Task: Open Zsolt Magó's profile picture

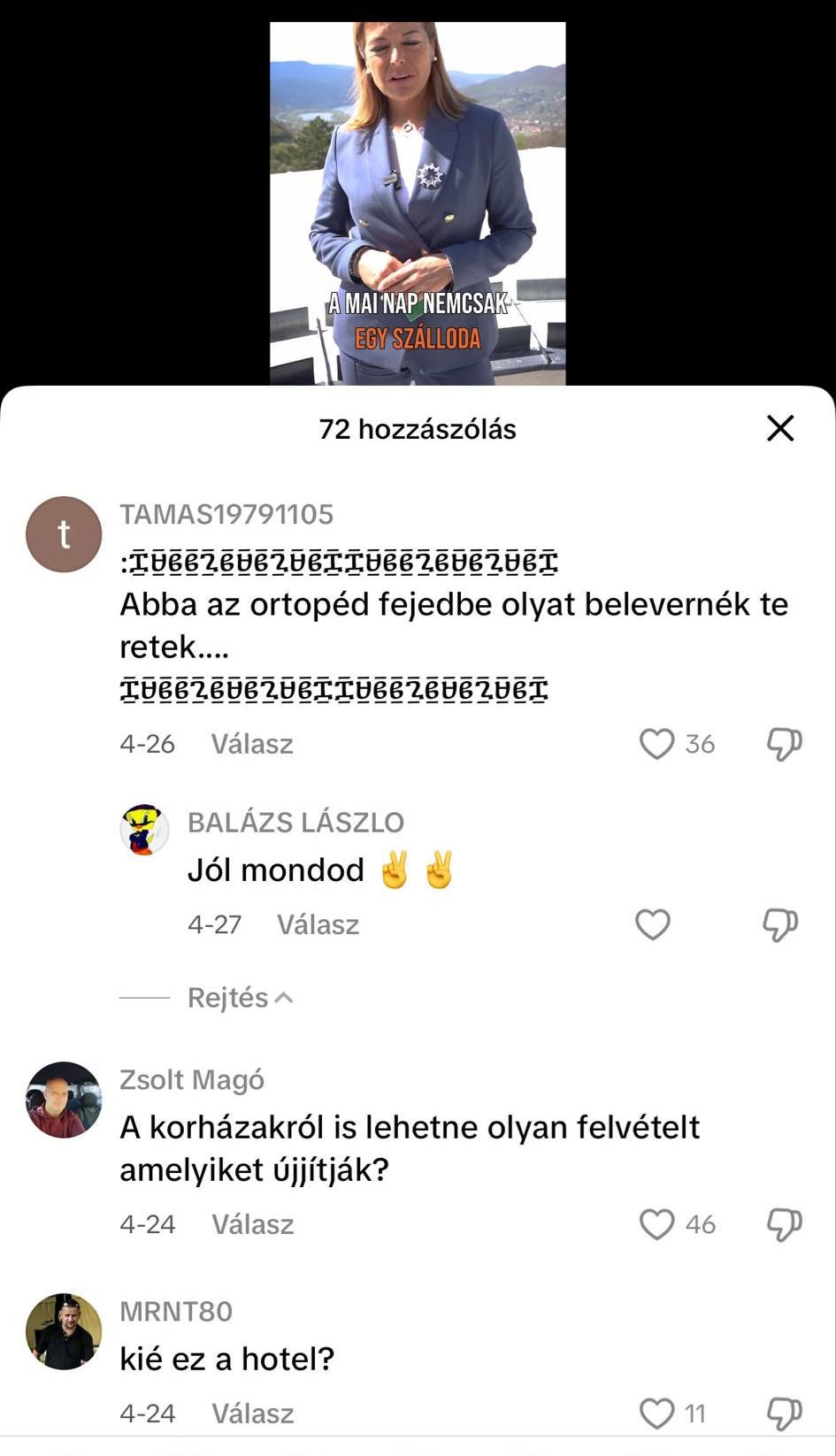Action: 64,1100
